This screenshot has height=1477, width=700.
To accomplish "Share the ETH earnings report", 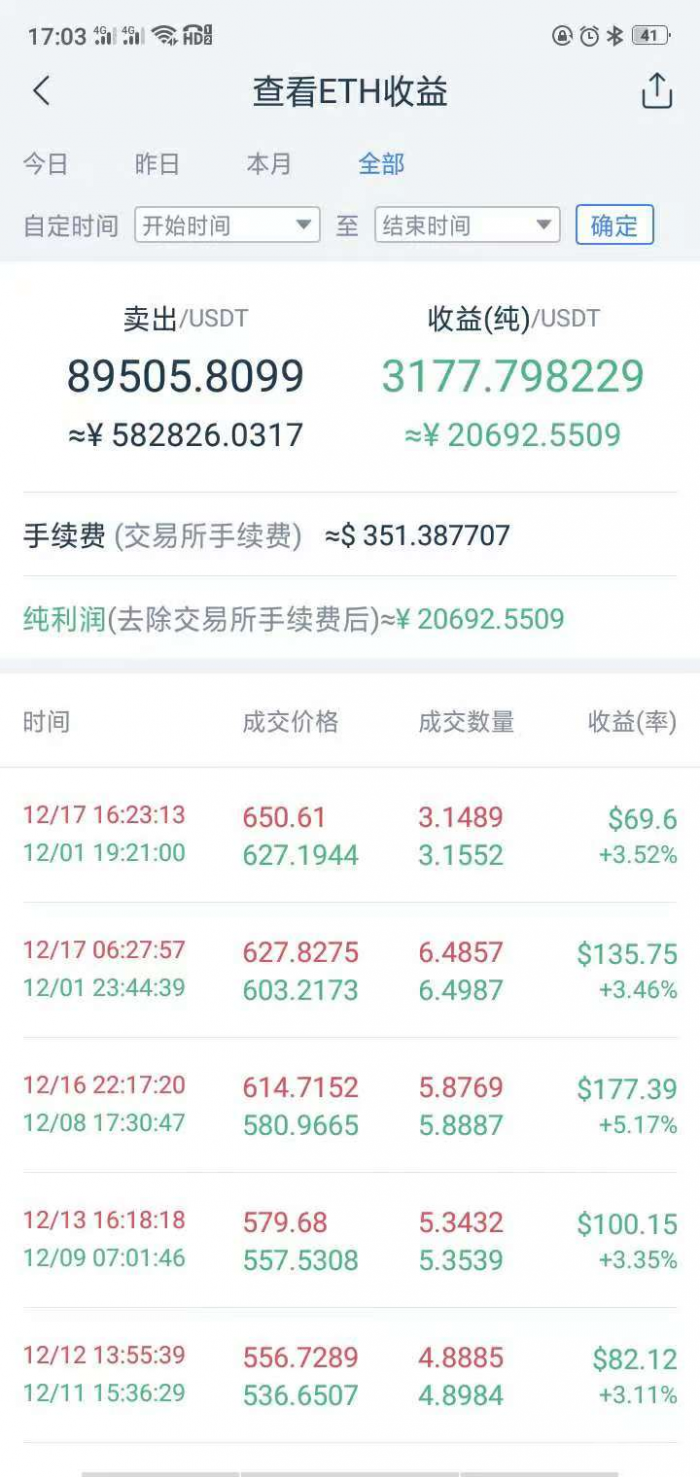I will point(656,90).
